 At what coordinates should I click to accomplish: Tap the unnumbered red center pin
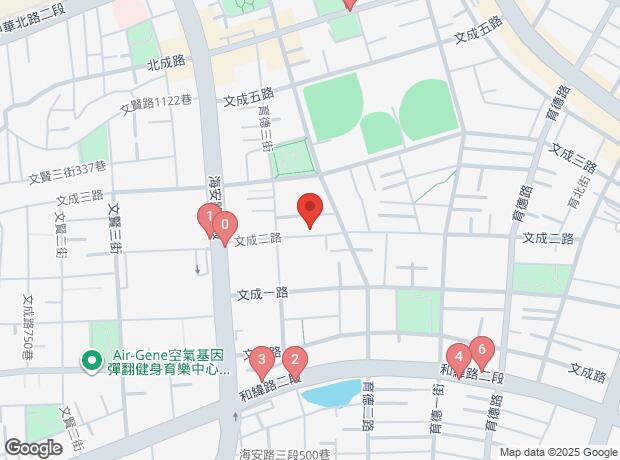pyautogui.click(x=310, y=208)
